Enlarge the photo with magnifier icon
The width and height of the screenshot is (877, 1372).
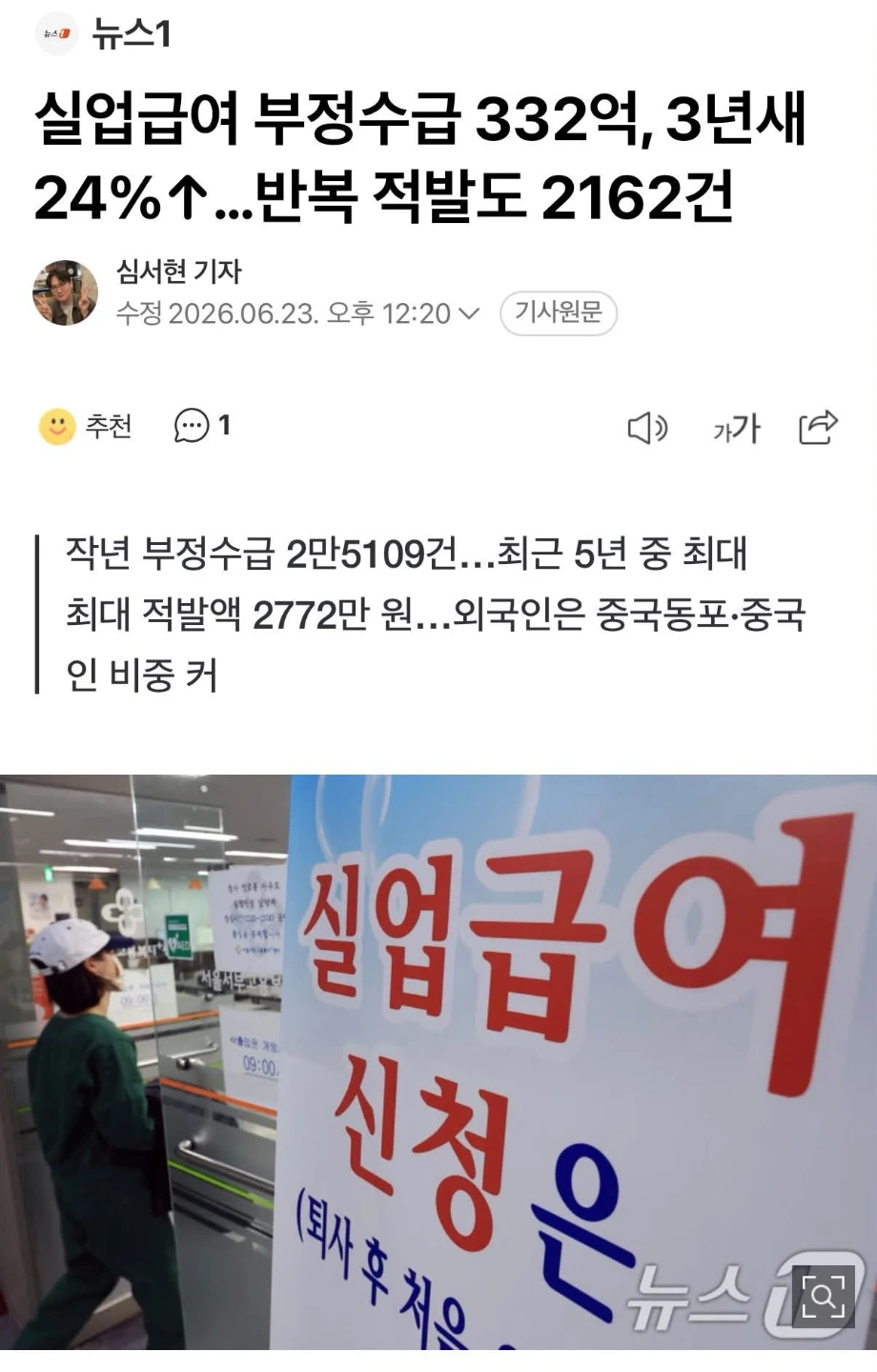click(824, 1296)
